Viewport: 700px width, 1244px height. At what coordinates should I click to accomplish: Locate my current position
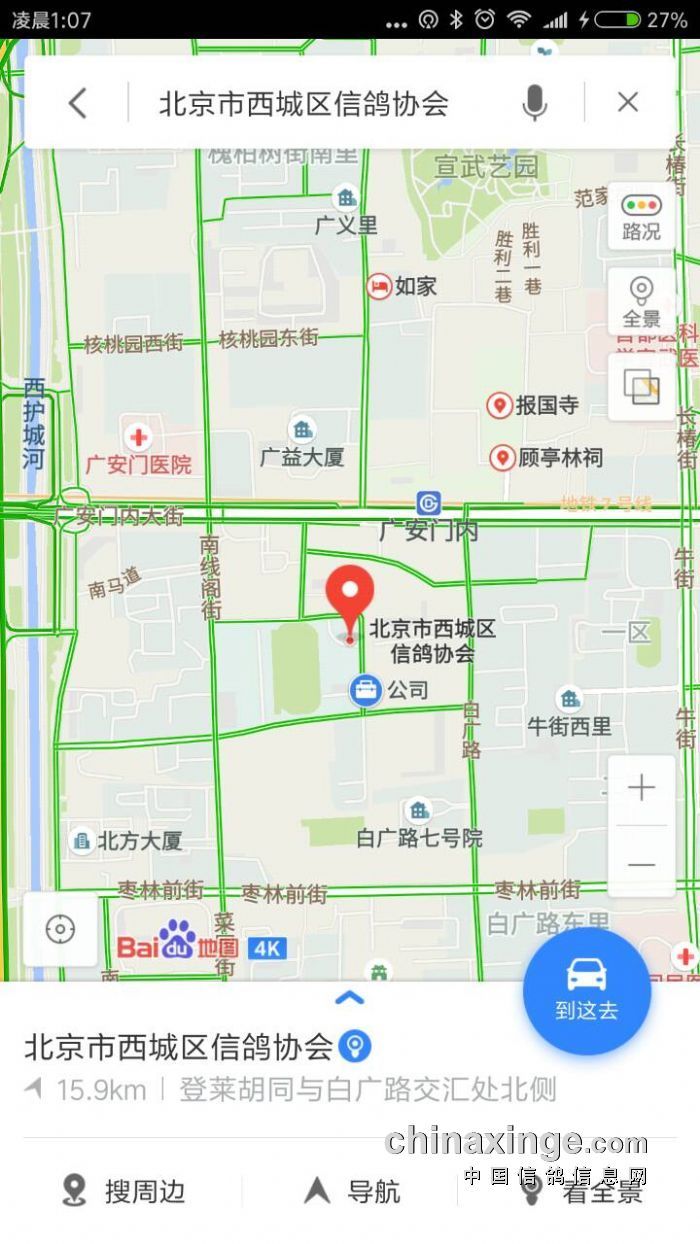[x=60, y=930]
